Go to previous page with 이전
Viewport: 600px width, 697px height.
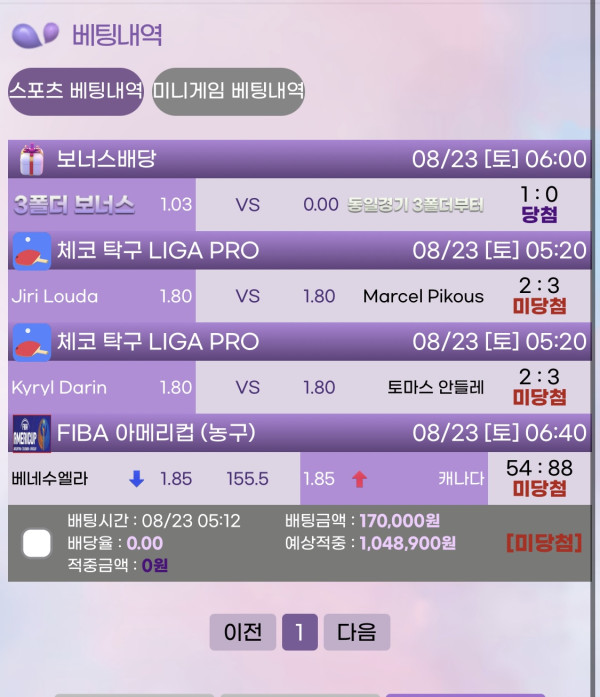(x=242, y=632)
